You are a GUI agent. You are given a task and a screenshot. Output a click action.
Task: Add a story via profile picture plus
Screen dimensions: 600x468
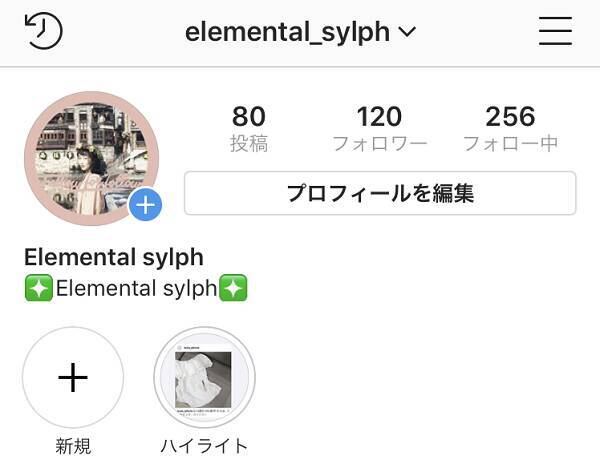pos(146,205)
